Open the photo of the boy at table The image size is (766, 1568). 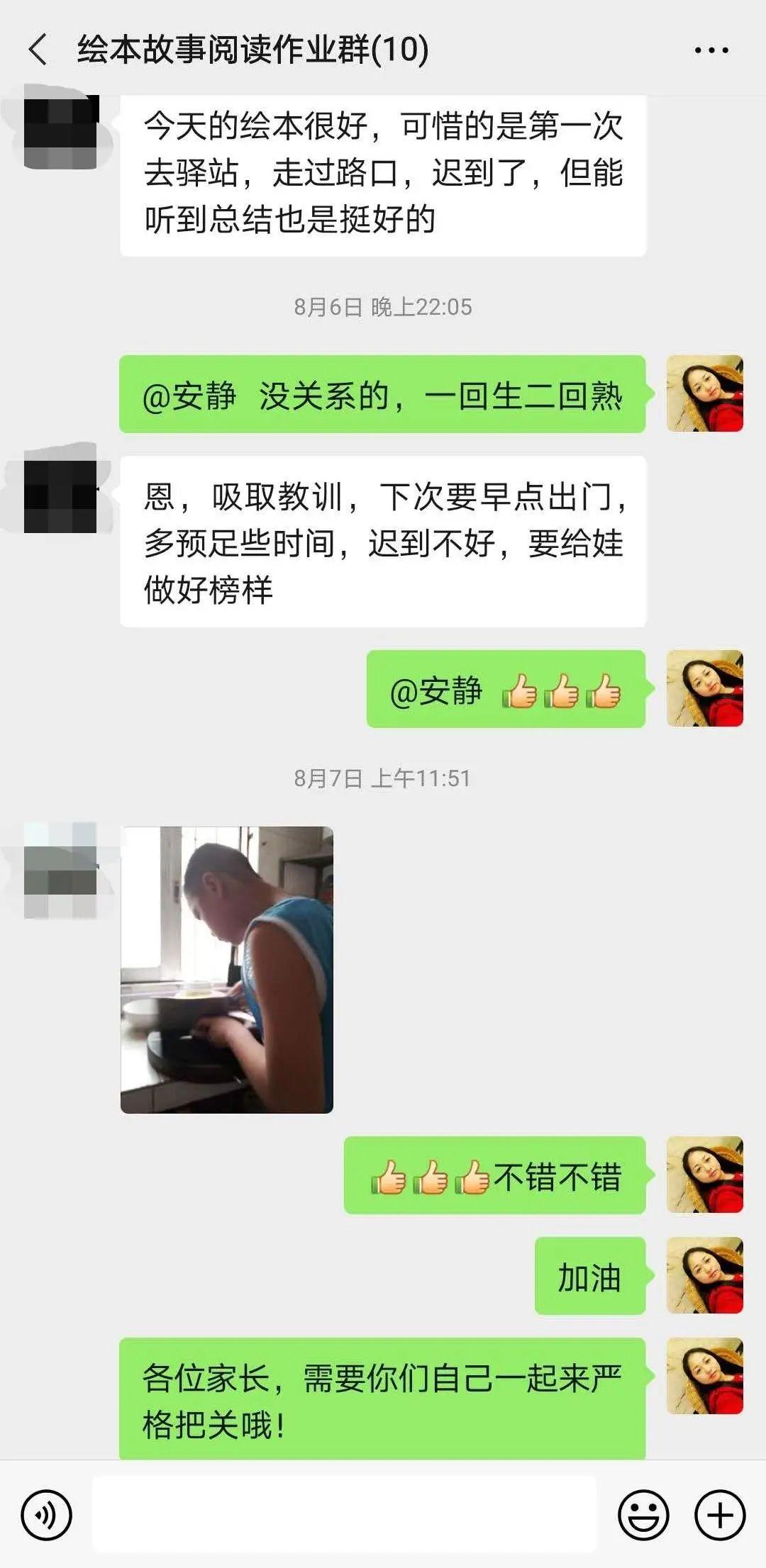click(227, 970)
